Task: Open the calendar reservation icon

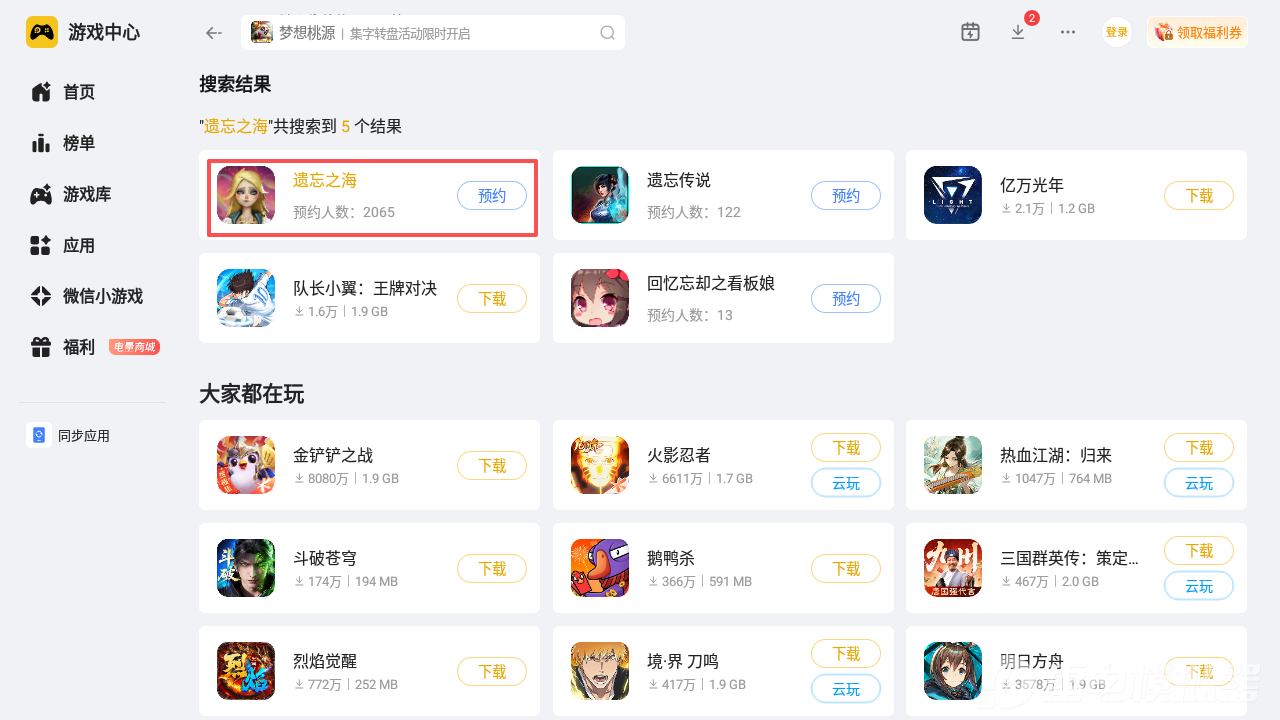Action: pyautogui.click(x=970, y=32)
